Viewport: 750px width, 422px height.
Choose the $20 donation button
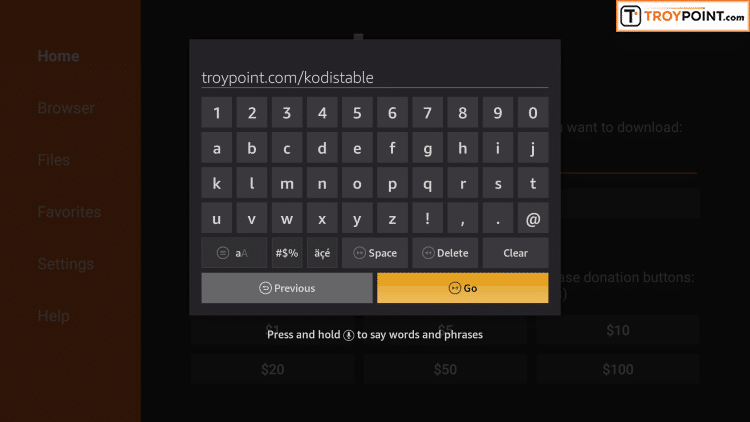(272, 369)
